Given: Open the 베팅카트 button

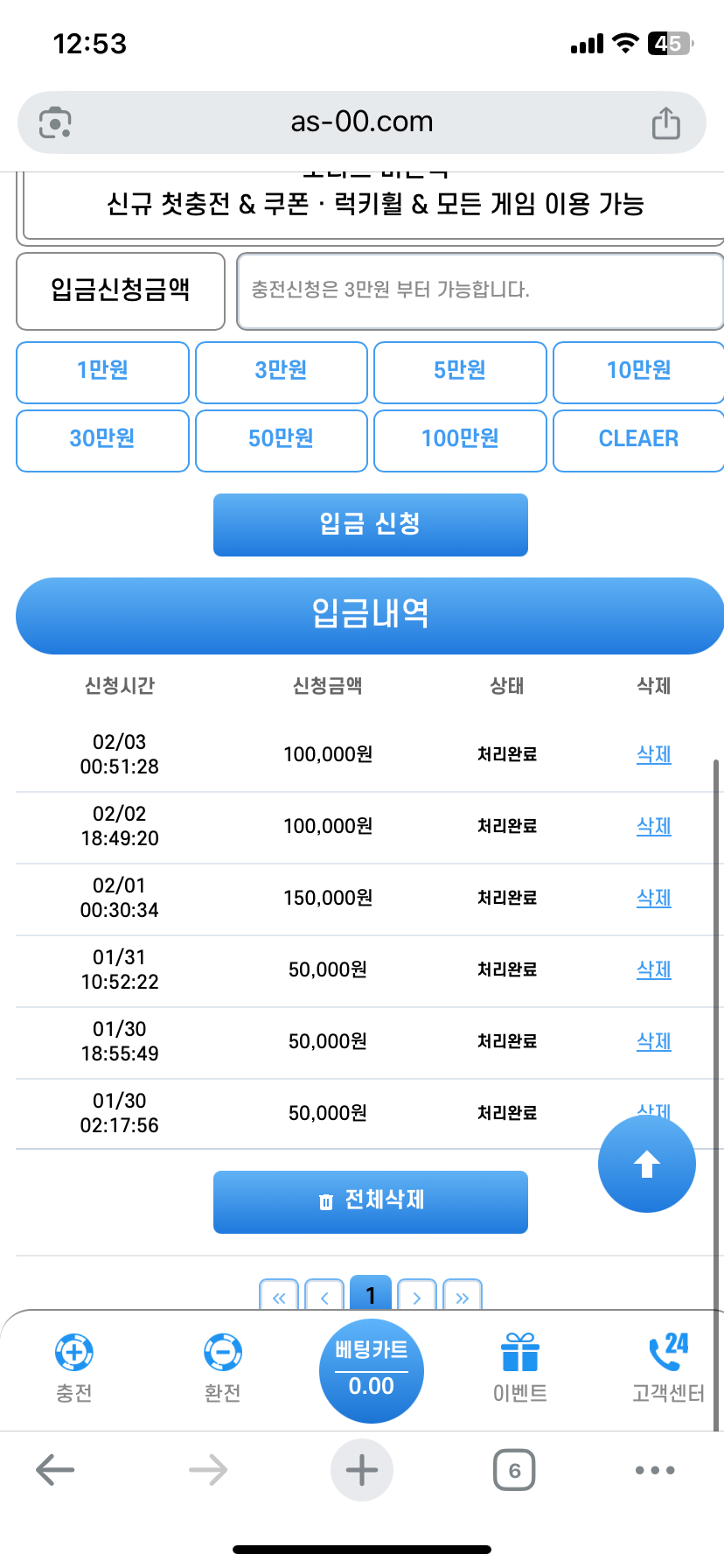Looking at the screenshot, I should 371,1370.
